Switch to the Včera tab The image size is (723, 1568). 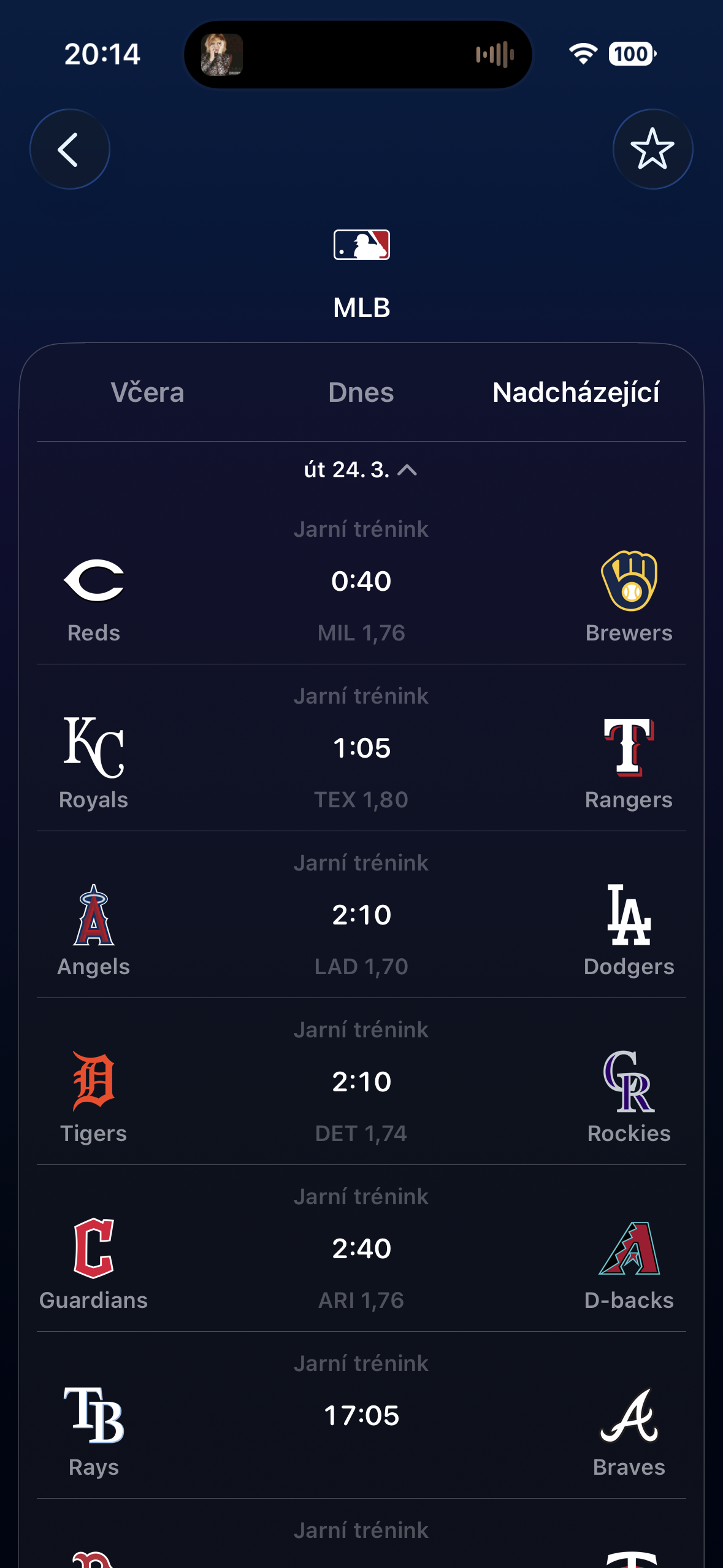pyautogui.click(x=147, y=393)
